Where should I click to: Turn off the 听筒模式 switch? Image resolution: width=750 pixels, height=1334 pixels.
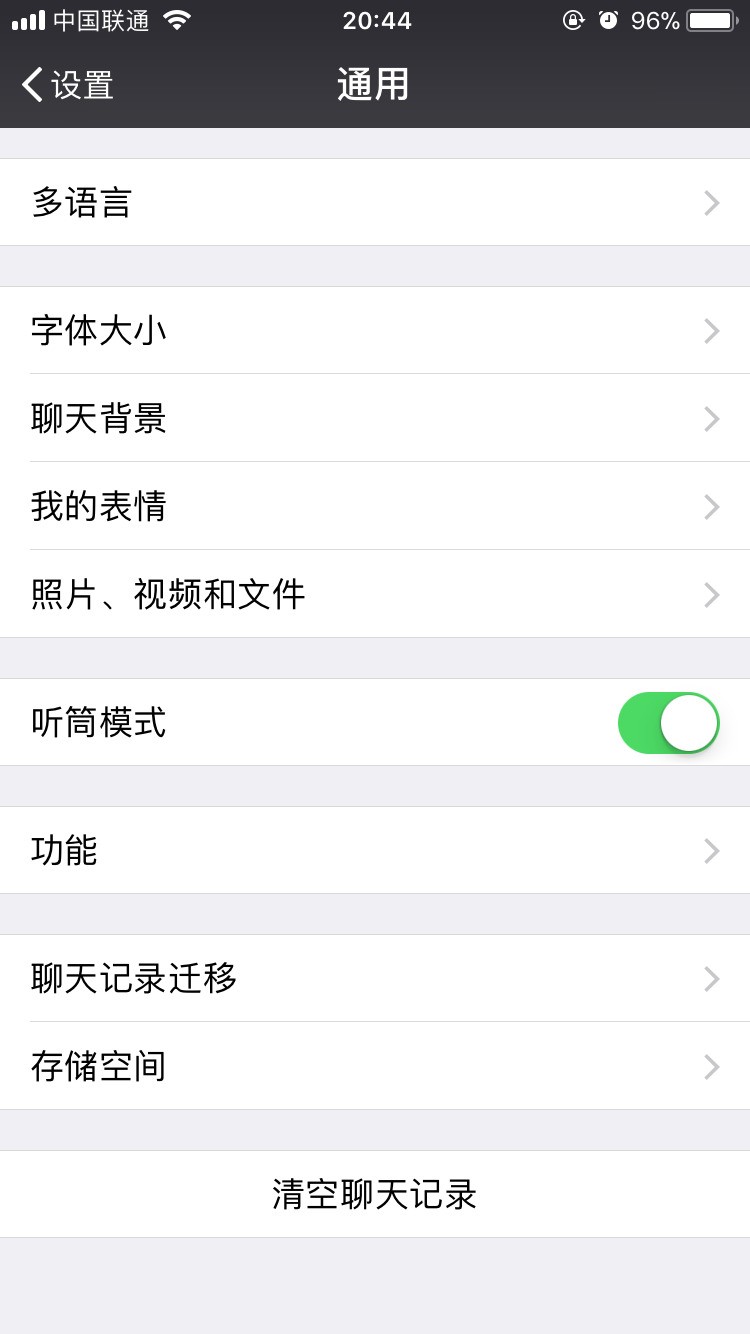tap(668, 723)
